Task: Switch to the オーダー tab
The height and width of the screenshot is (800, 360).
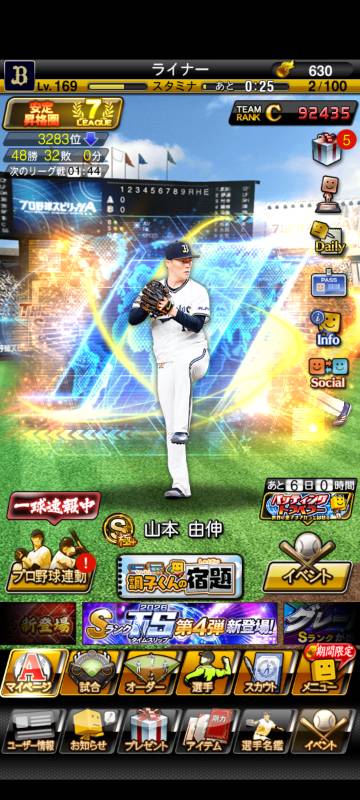Action: click(x=147, y=672)
